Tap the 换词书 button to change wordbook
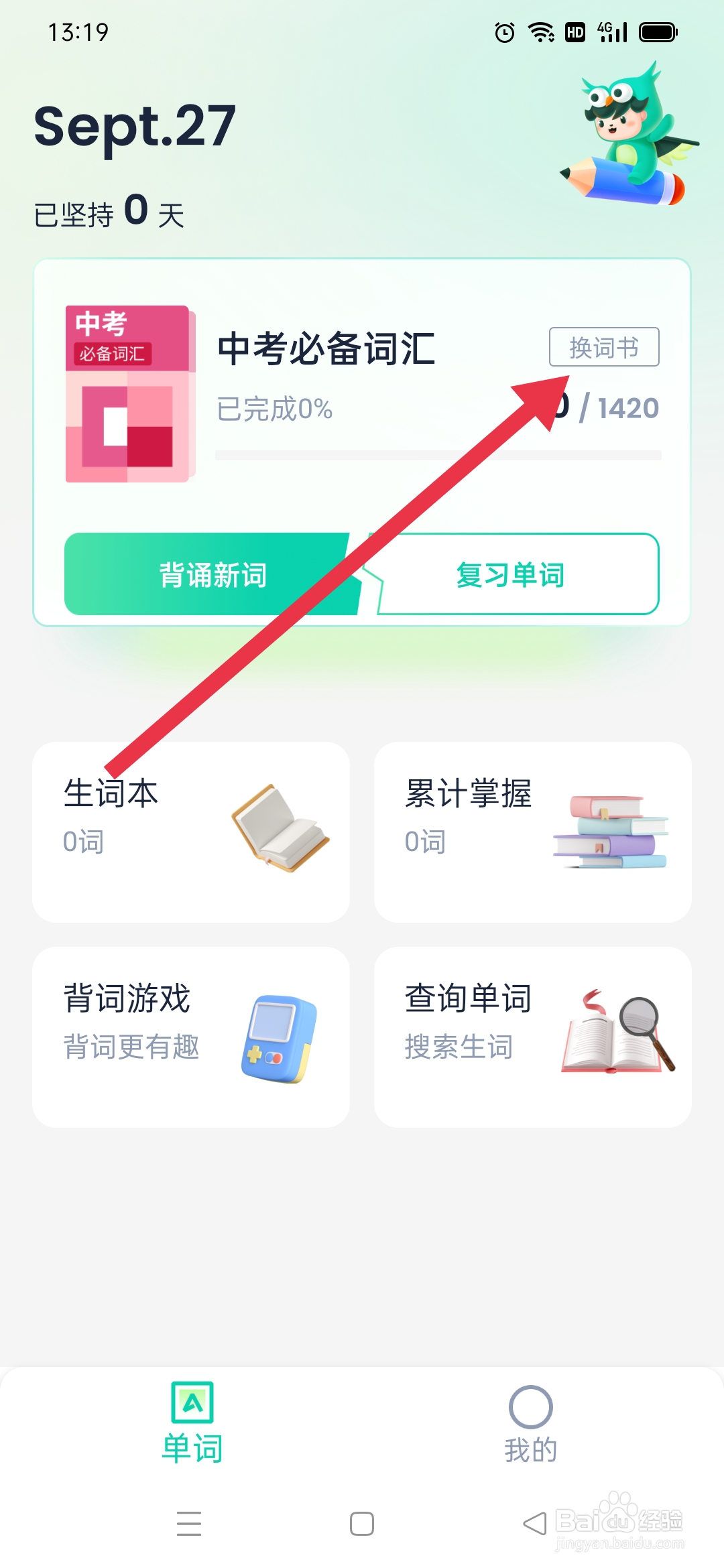The width and height of the screenshot is (724, 1568). coord(604,347)
